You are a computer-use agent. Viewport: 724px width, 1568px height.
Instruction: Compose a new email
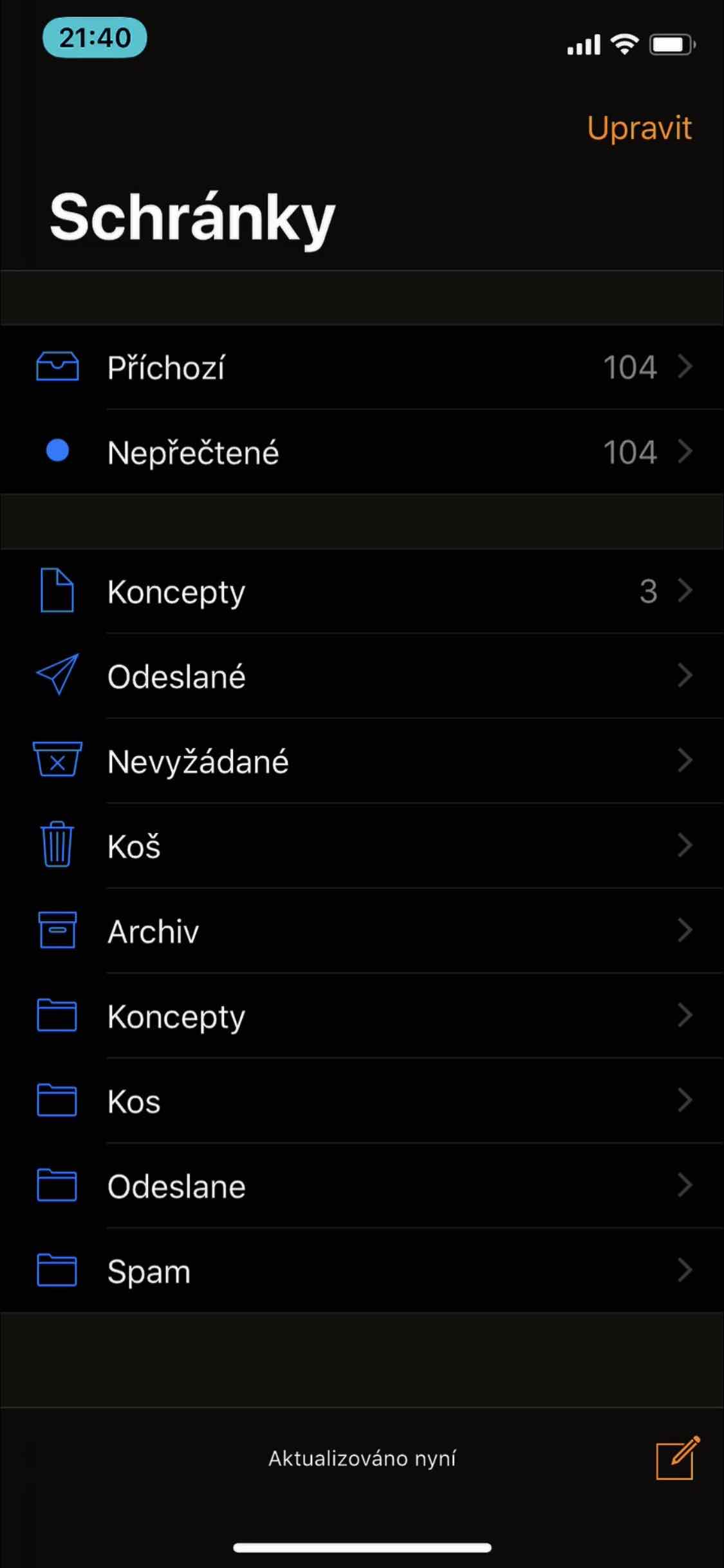[x=676, y=1457]
